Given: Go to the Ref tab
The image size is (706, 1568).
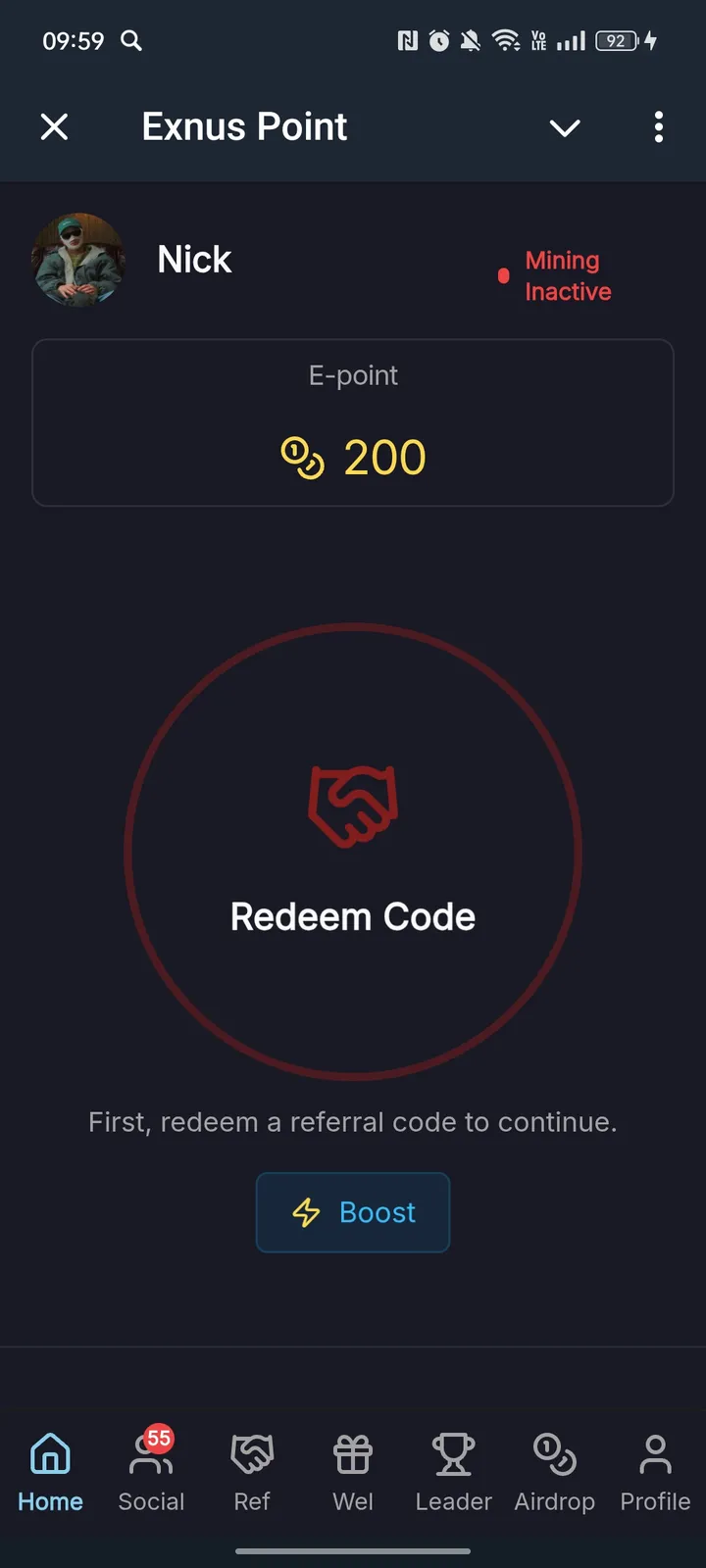Looking at the screenshot, I should tap(252, 1471).
